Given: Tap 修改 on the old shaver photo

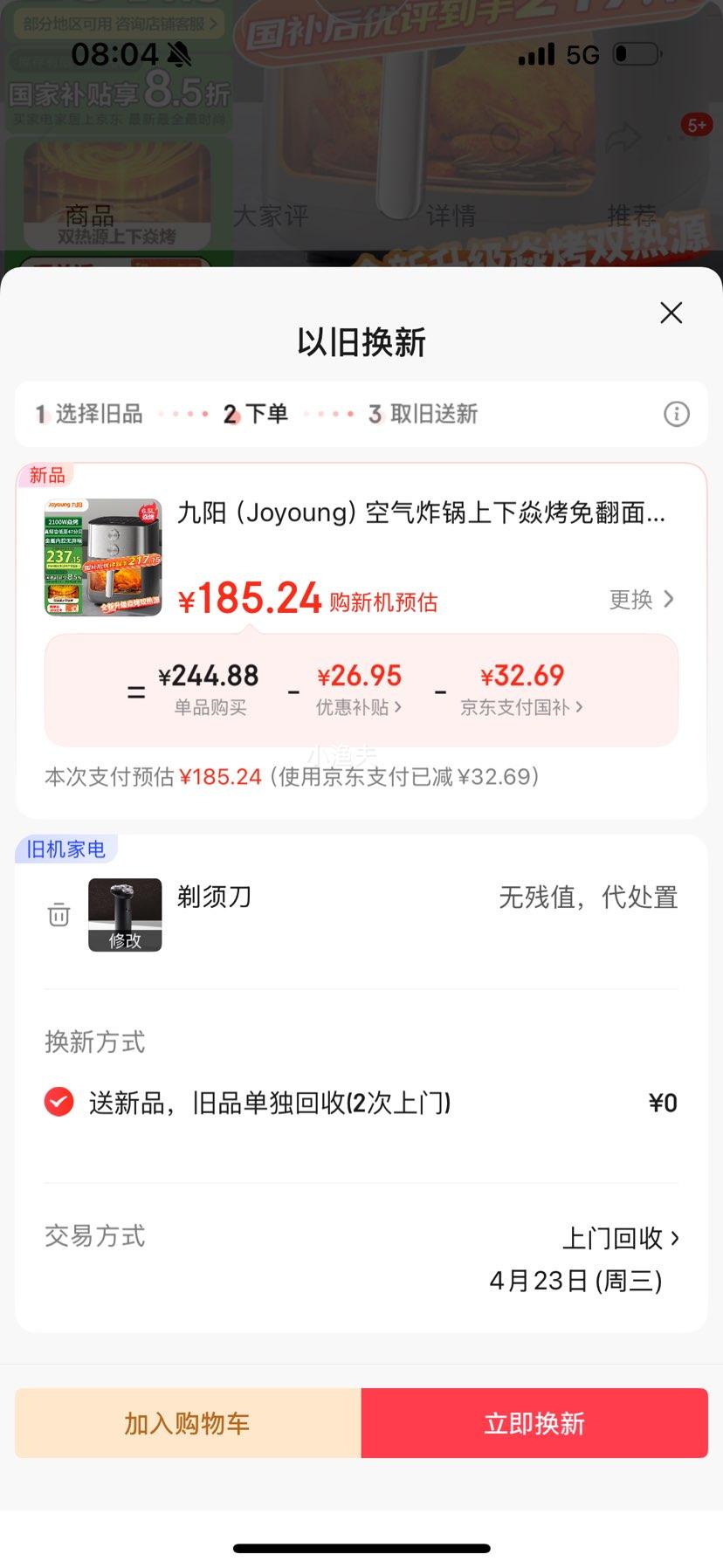Looking at the screenshot, I should [125, 939].
